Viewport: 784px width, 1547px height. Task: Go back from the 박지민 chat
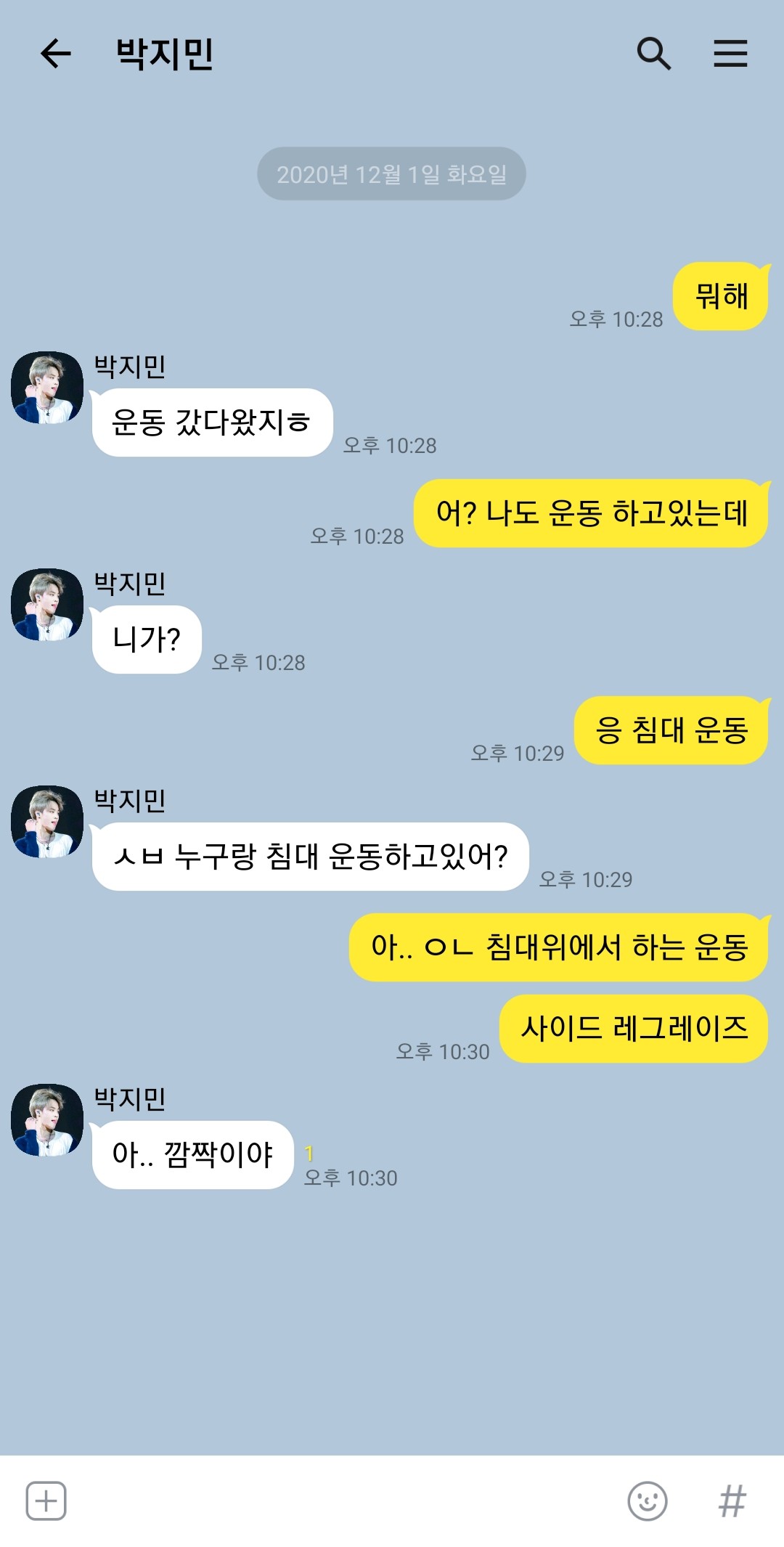pos(55,54)
